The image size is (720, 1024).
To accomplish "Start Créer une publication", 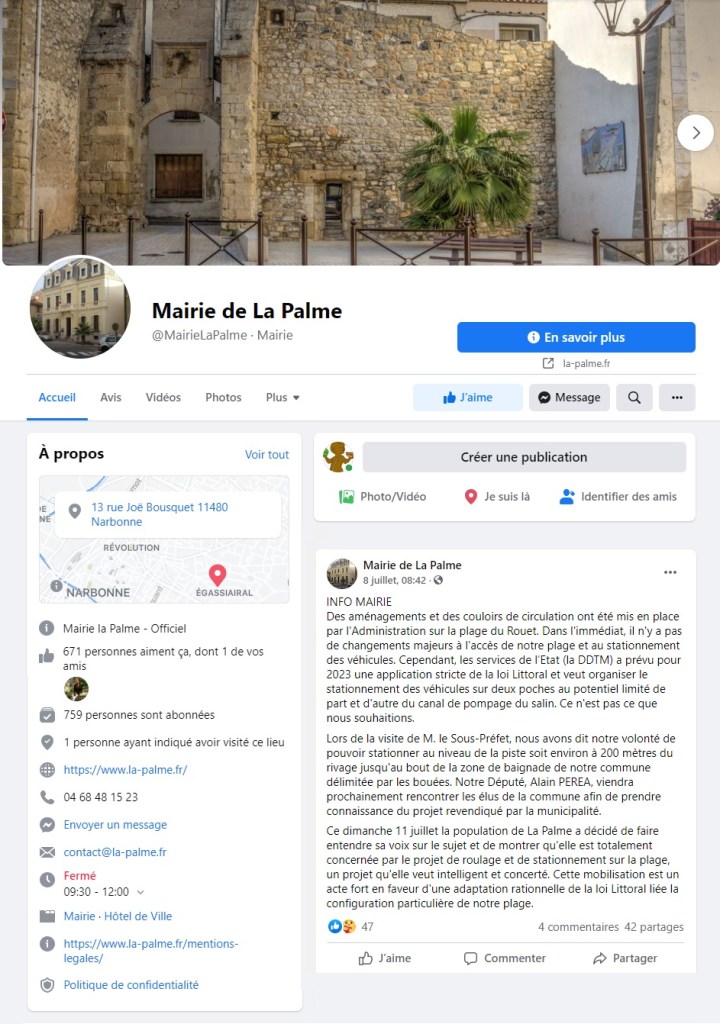I will 524,457.
